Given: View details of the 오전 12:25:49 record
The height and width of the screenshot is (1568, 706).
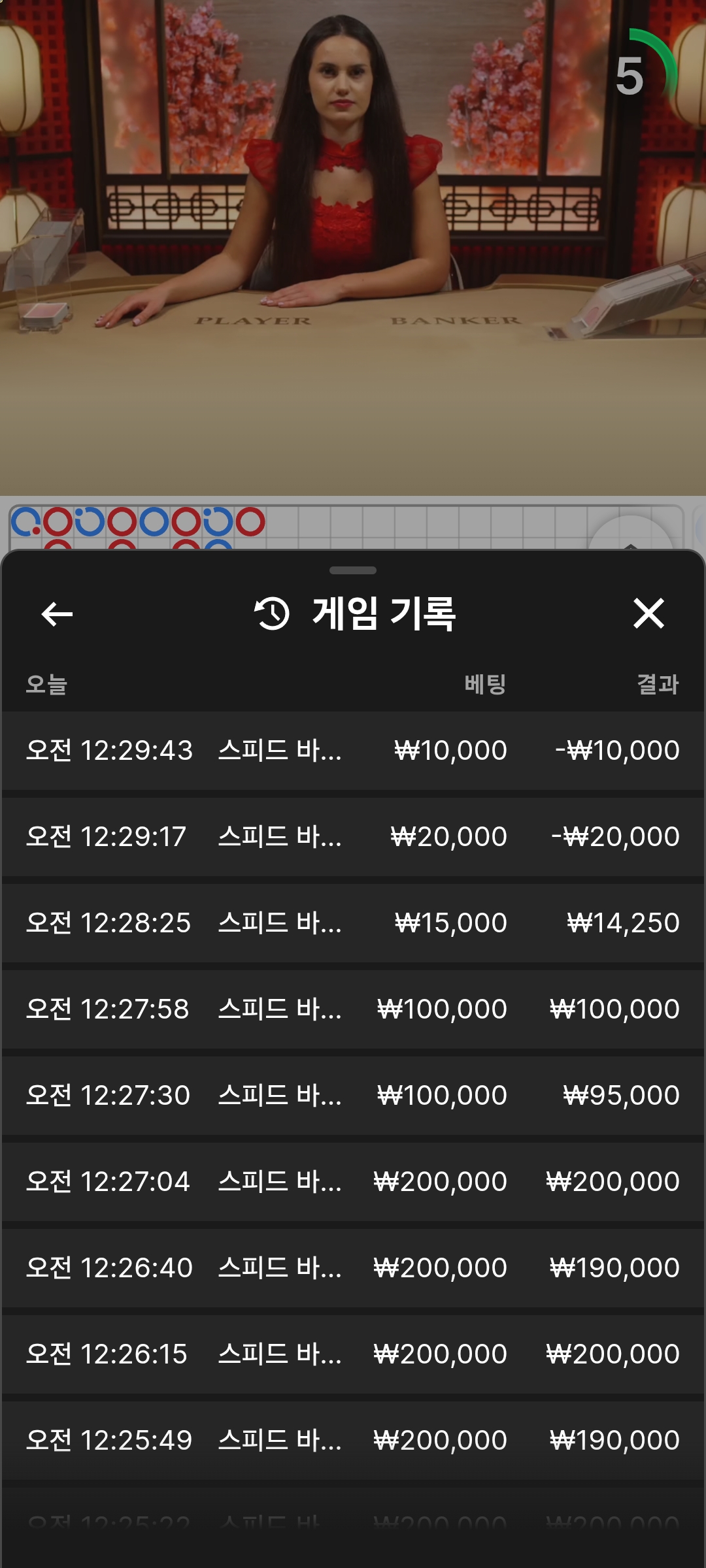Looking at the screenshot, I should tap(353, 1440).
